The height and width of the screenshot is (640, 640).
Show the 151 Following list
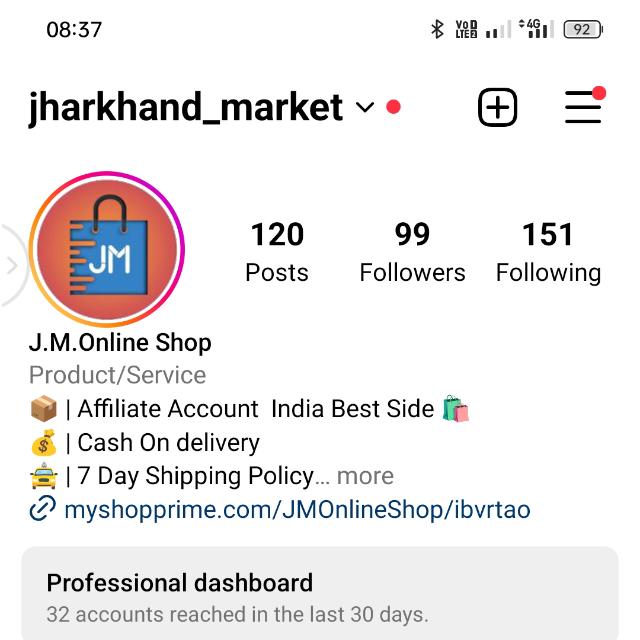point(548,251)
